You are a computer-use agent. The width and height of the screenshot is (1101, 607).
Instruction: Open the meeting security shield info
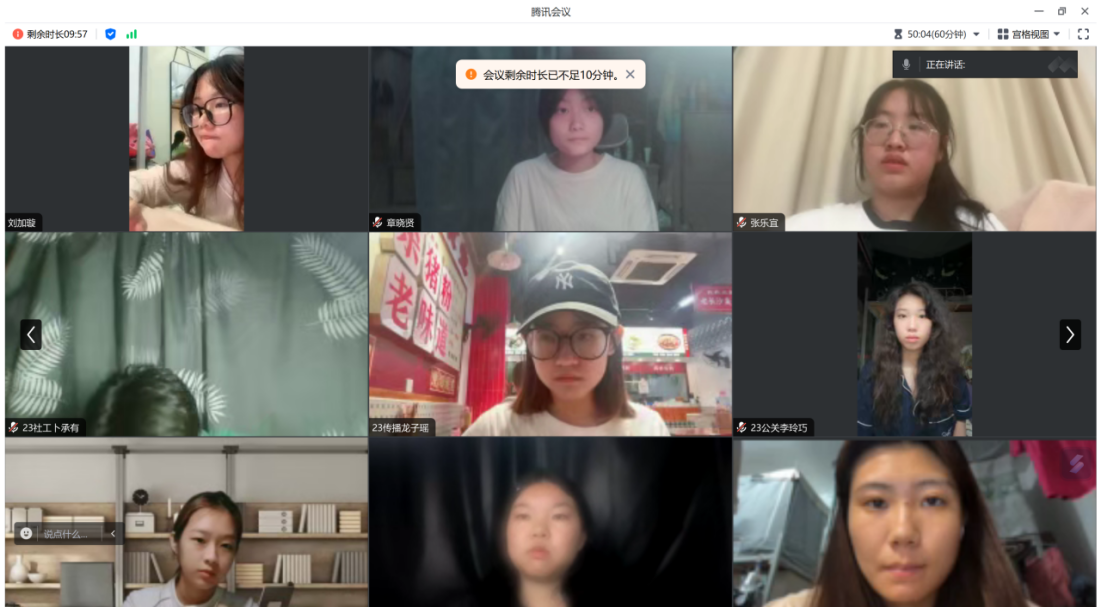point(110,34)
